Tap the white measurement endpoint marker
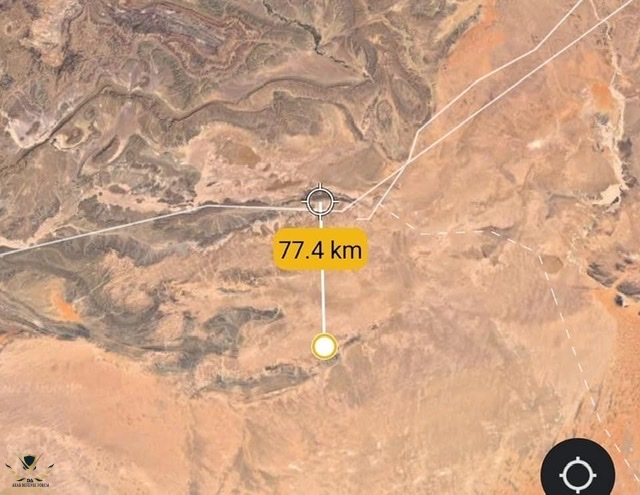The height and width of the screenshot is (495, 640). (324, 346)
